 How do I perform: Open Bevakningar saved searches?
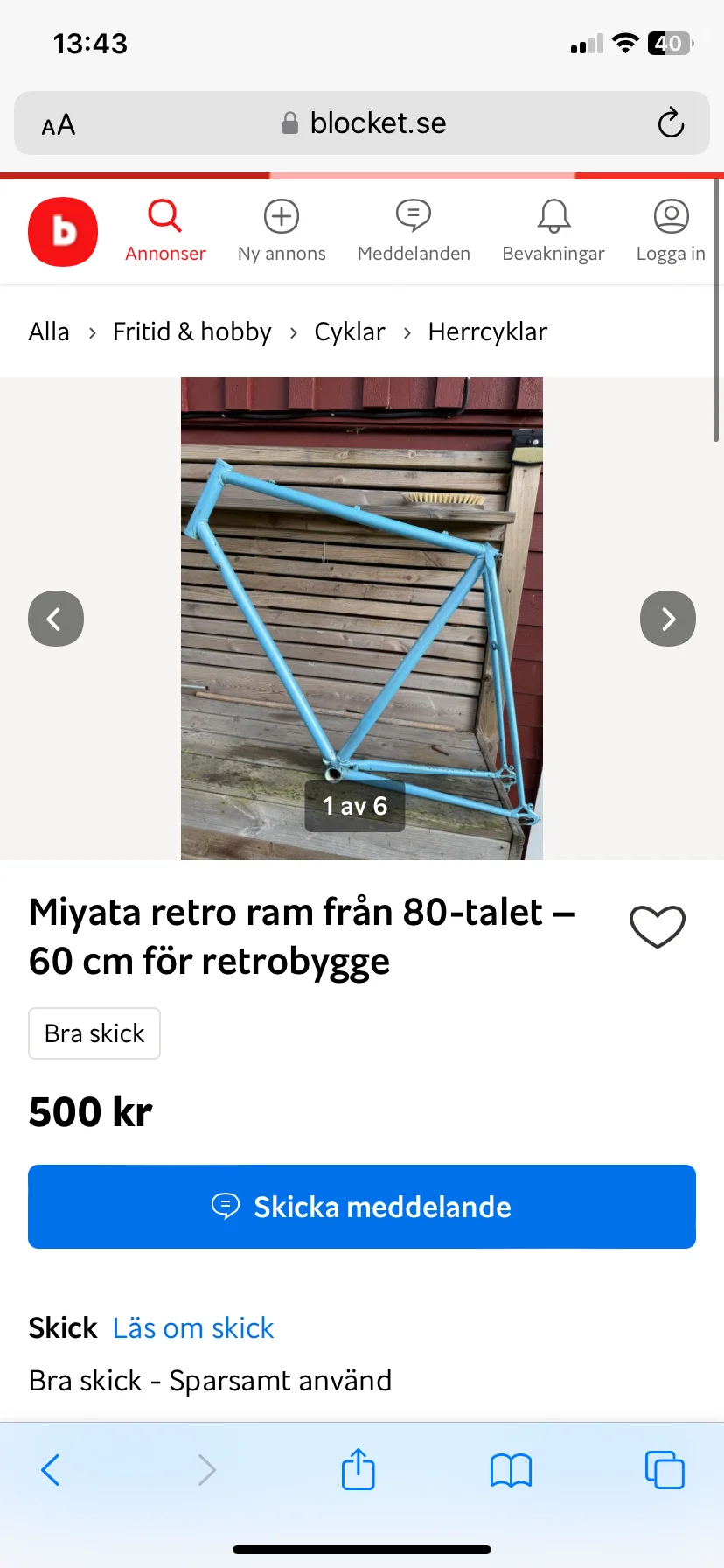pos(553,232)
